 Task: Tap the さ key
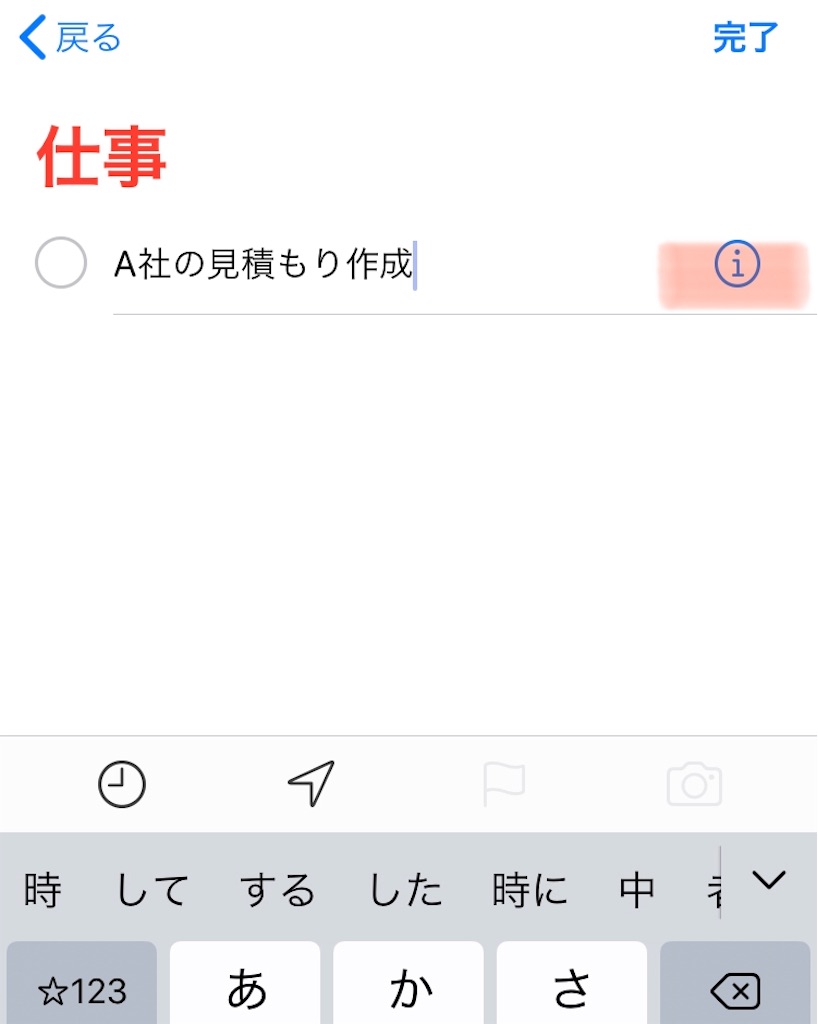tap(572, 988)
